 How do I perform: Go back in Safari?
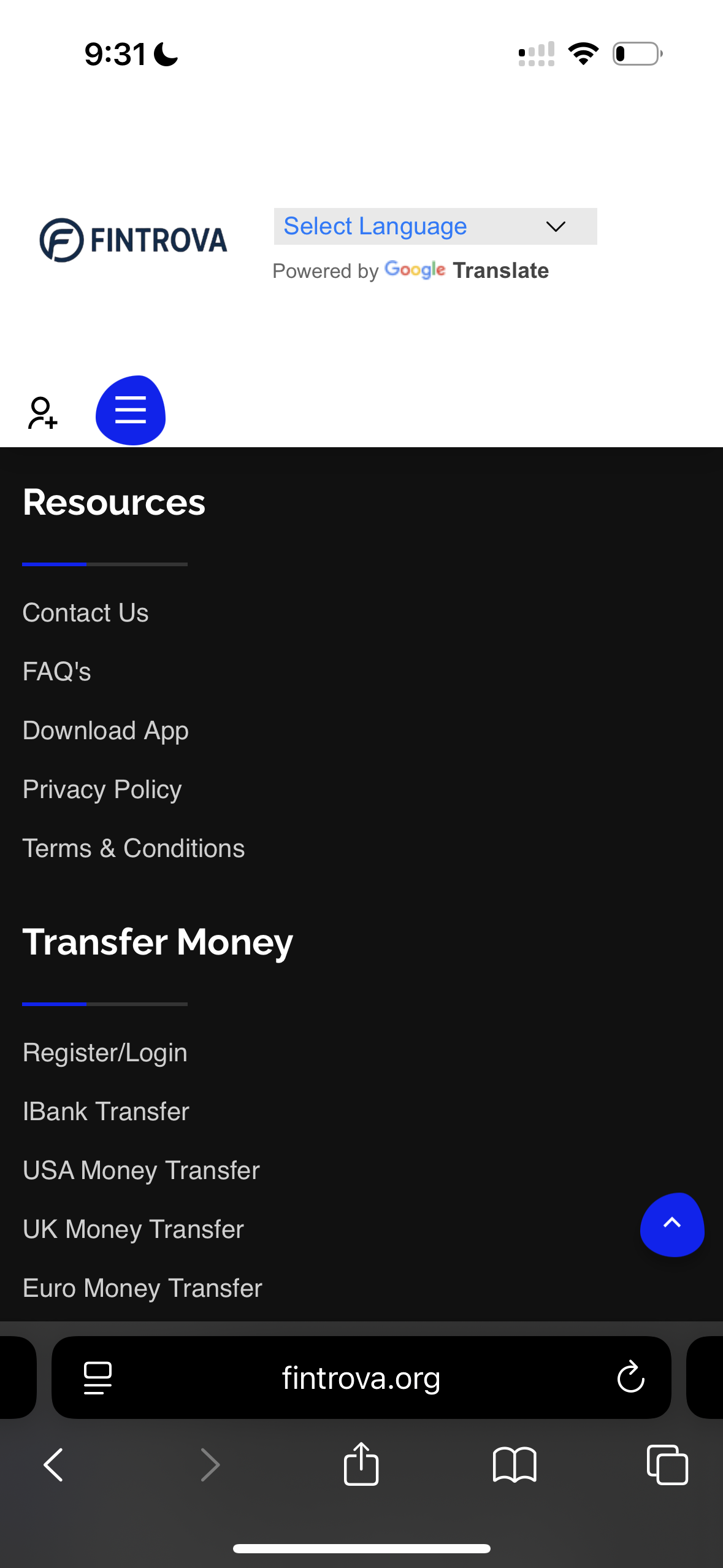tap(53, 1465)
